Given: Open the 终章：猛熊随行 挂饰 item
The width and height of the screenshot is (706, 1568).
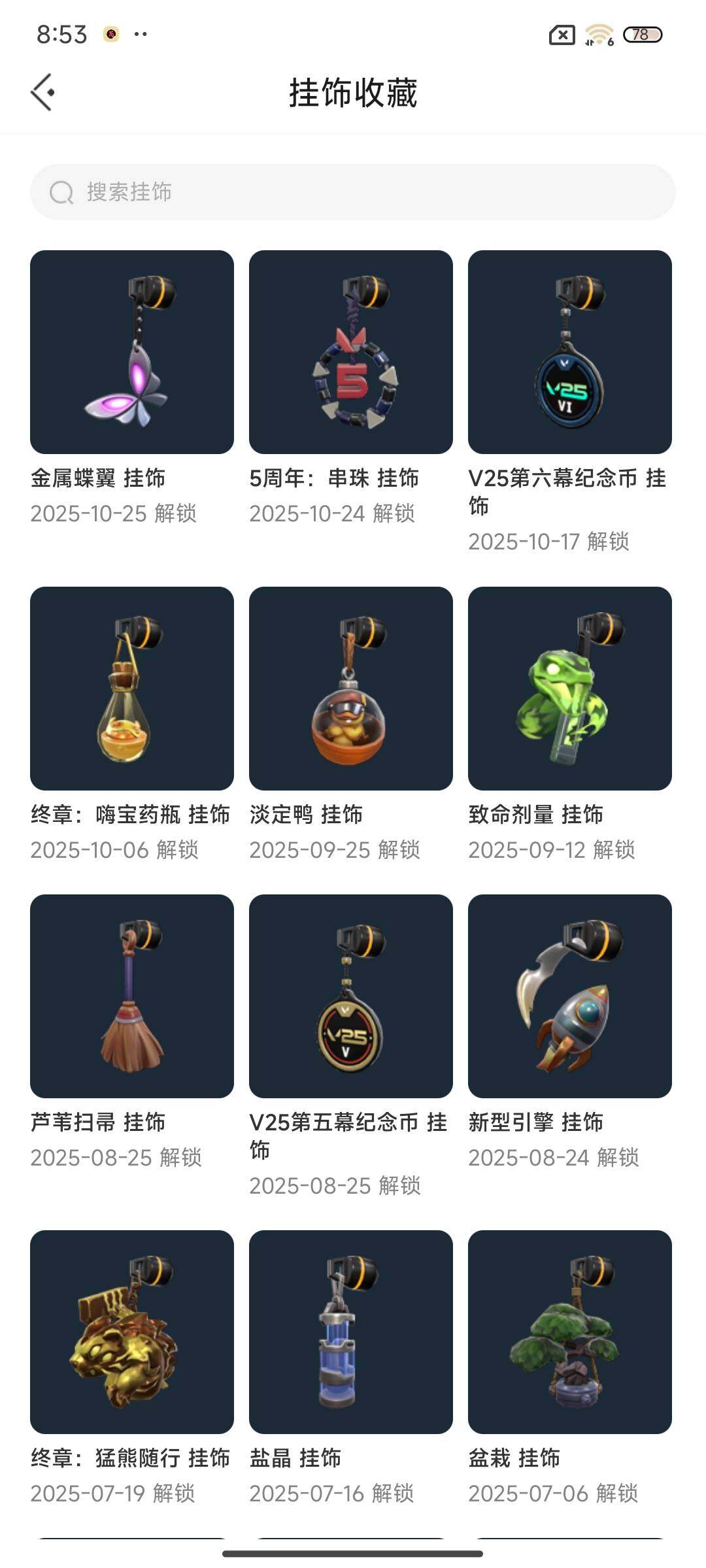Looking at the screenshot, I should coord(132,1332).
